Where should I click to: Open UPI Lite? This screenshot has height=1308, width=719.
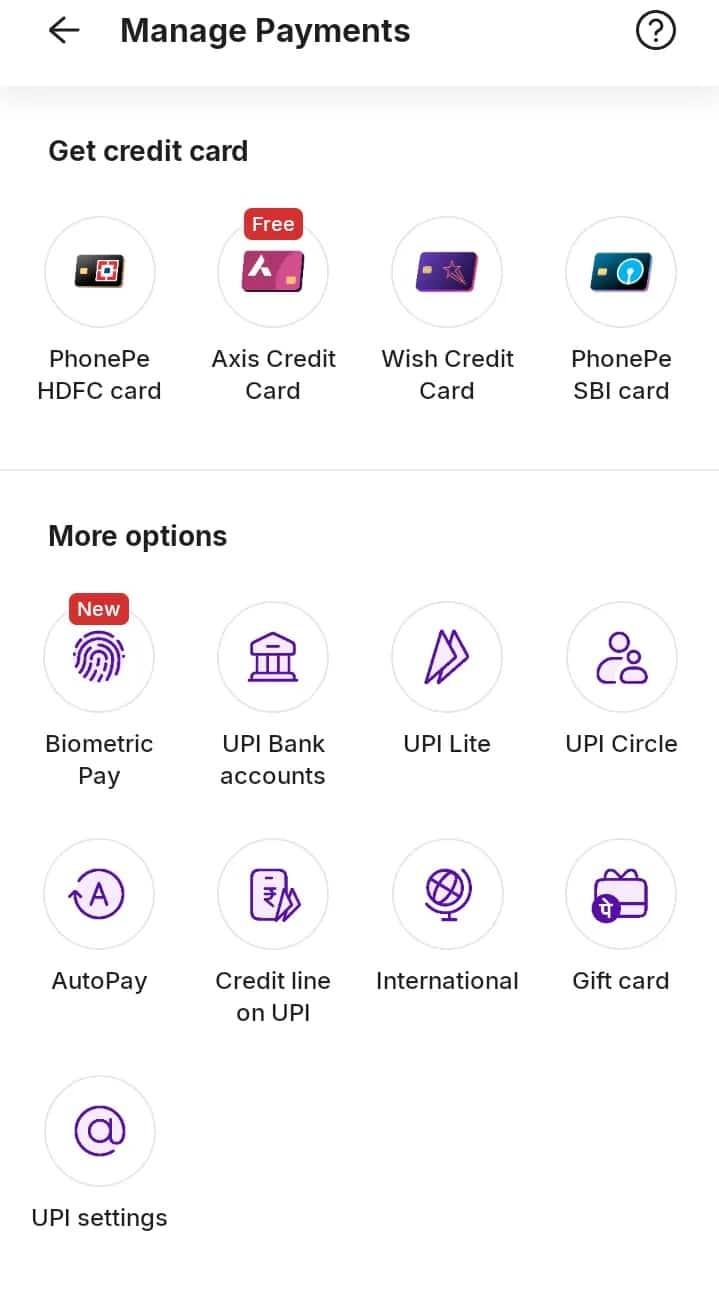[x=447, y=657]
